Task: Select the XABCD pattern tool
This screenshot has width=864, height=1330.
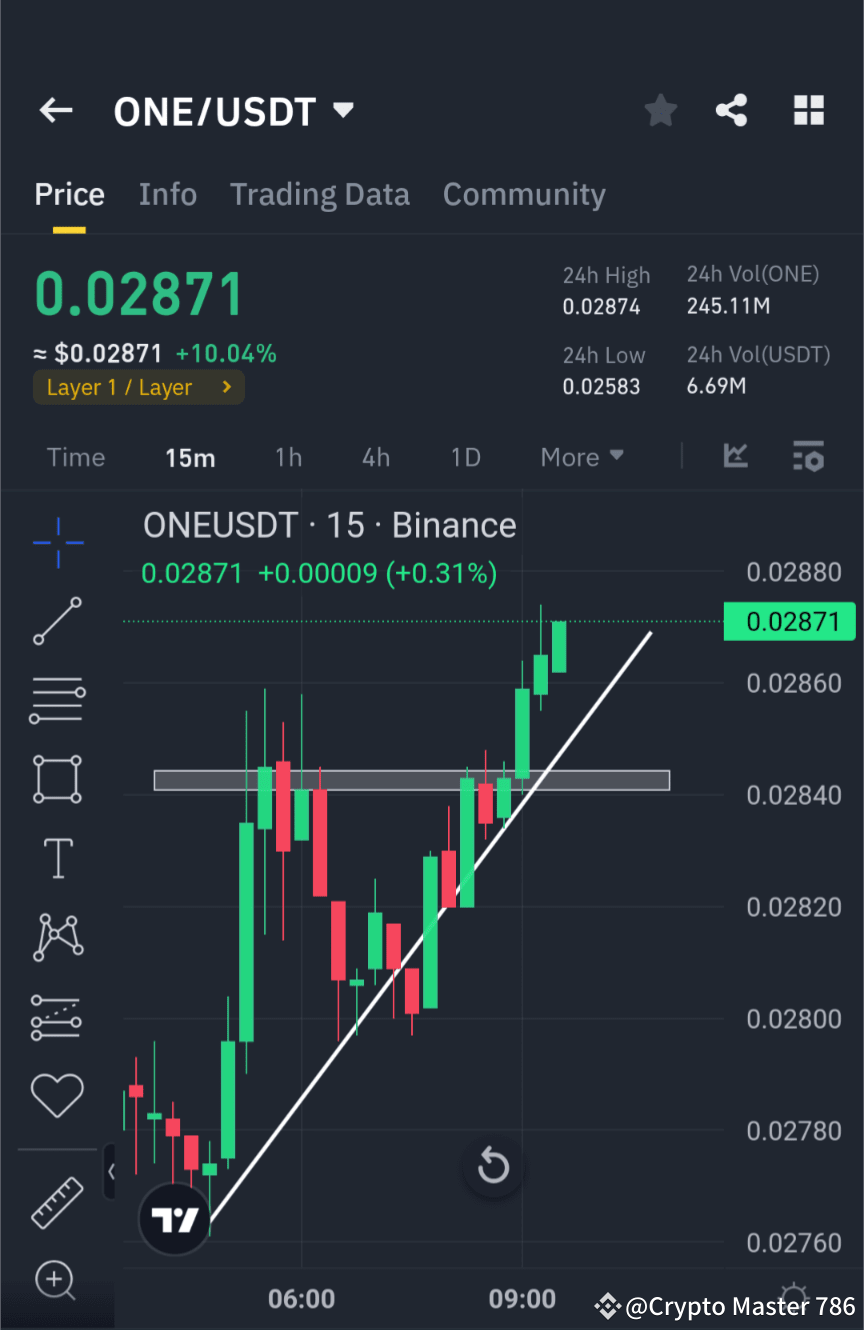Action: tap(57, 937)
